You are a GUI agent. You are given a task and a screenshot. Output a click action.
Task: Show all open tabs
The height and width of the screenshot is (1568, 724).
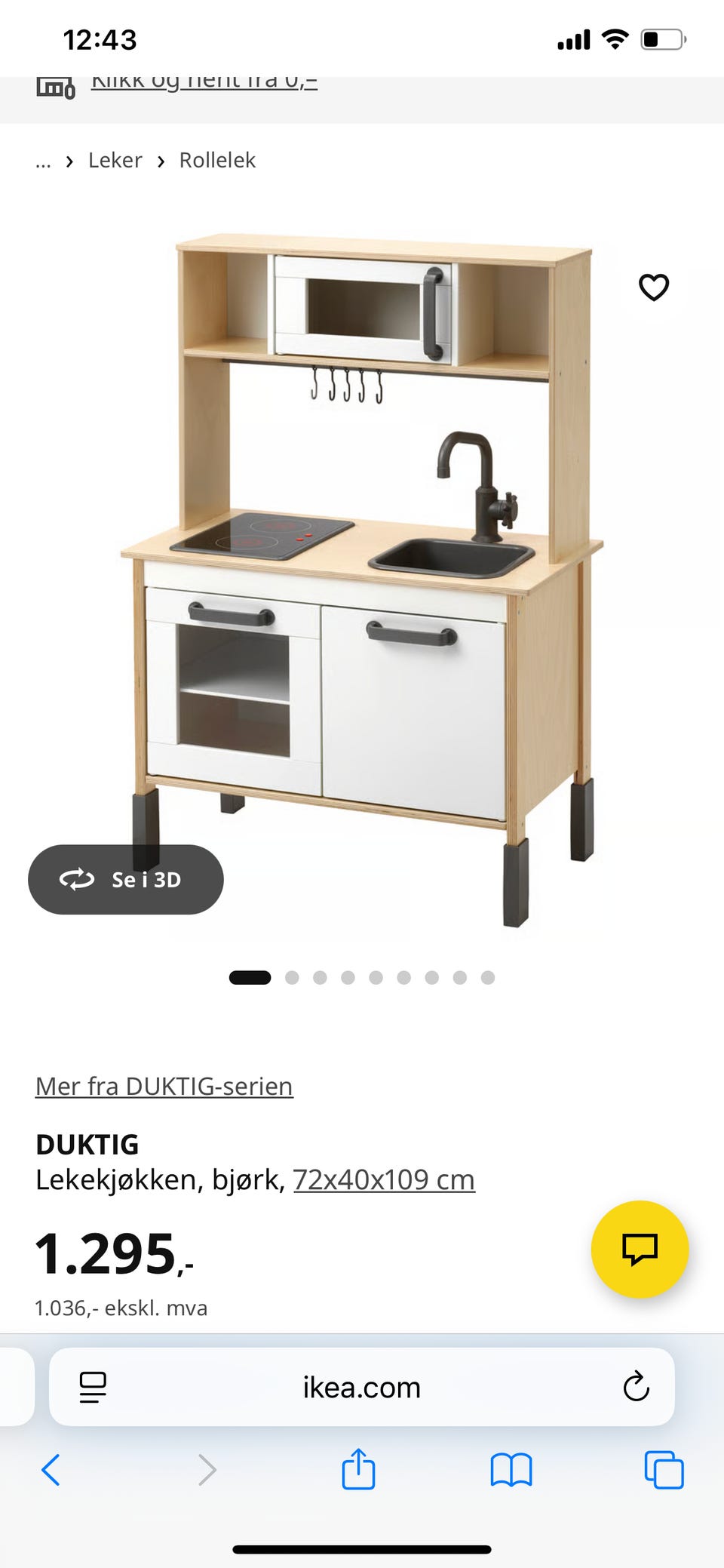pyautogui.click(x=664, y=1470)
